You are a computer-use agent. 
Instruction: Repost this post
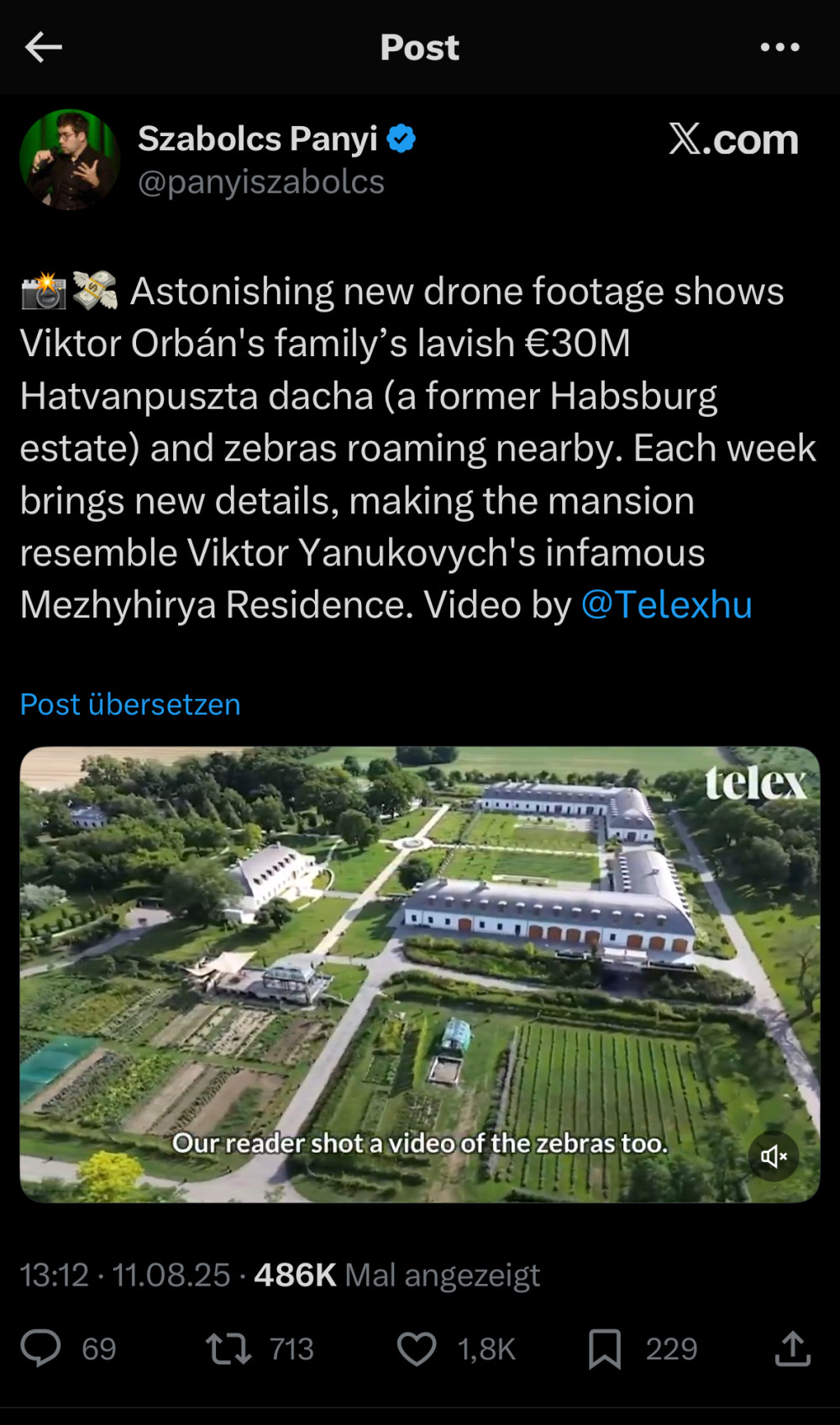pos(228,1349)
